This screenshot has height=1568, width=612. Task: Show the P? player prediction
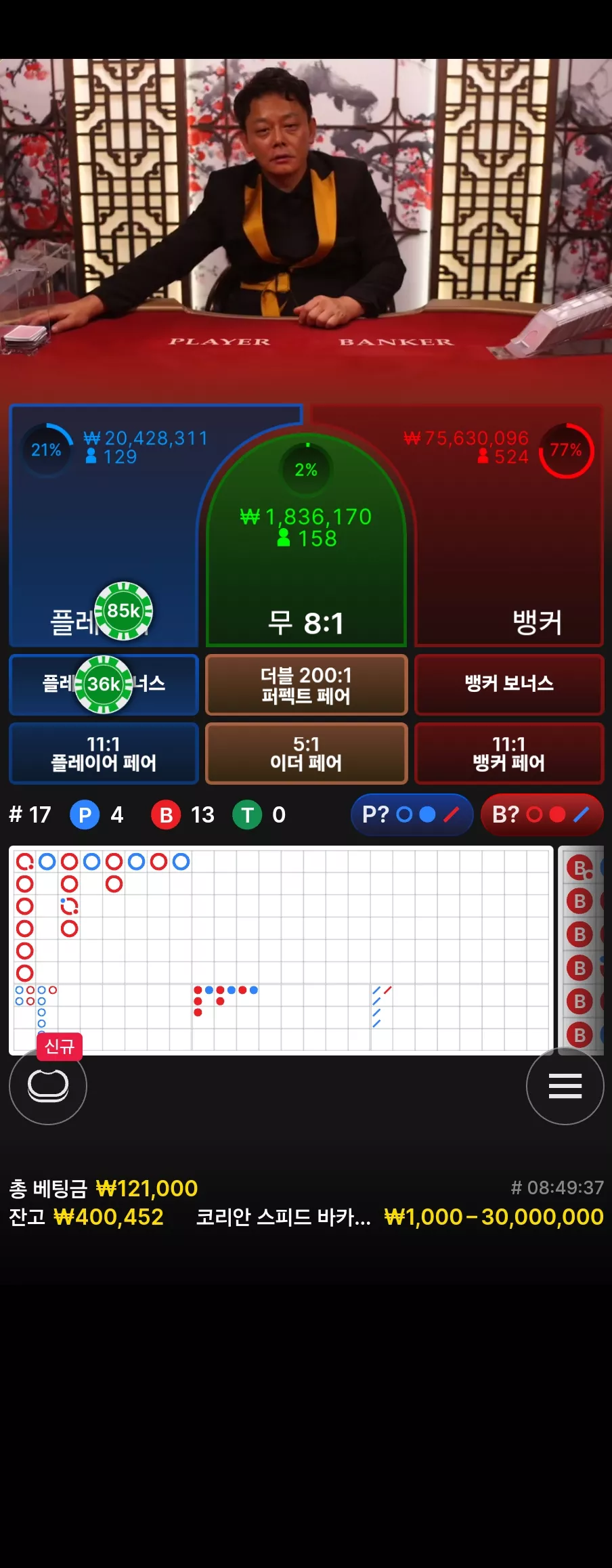pyautogui.click(x=412, y=814)
